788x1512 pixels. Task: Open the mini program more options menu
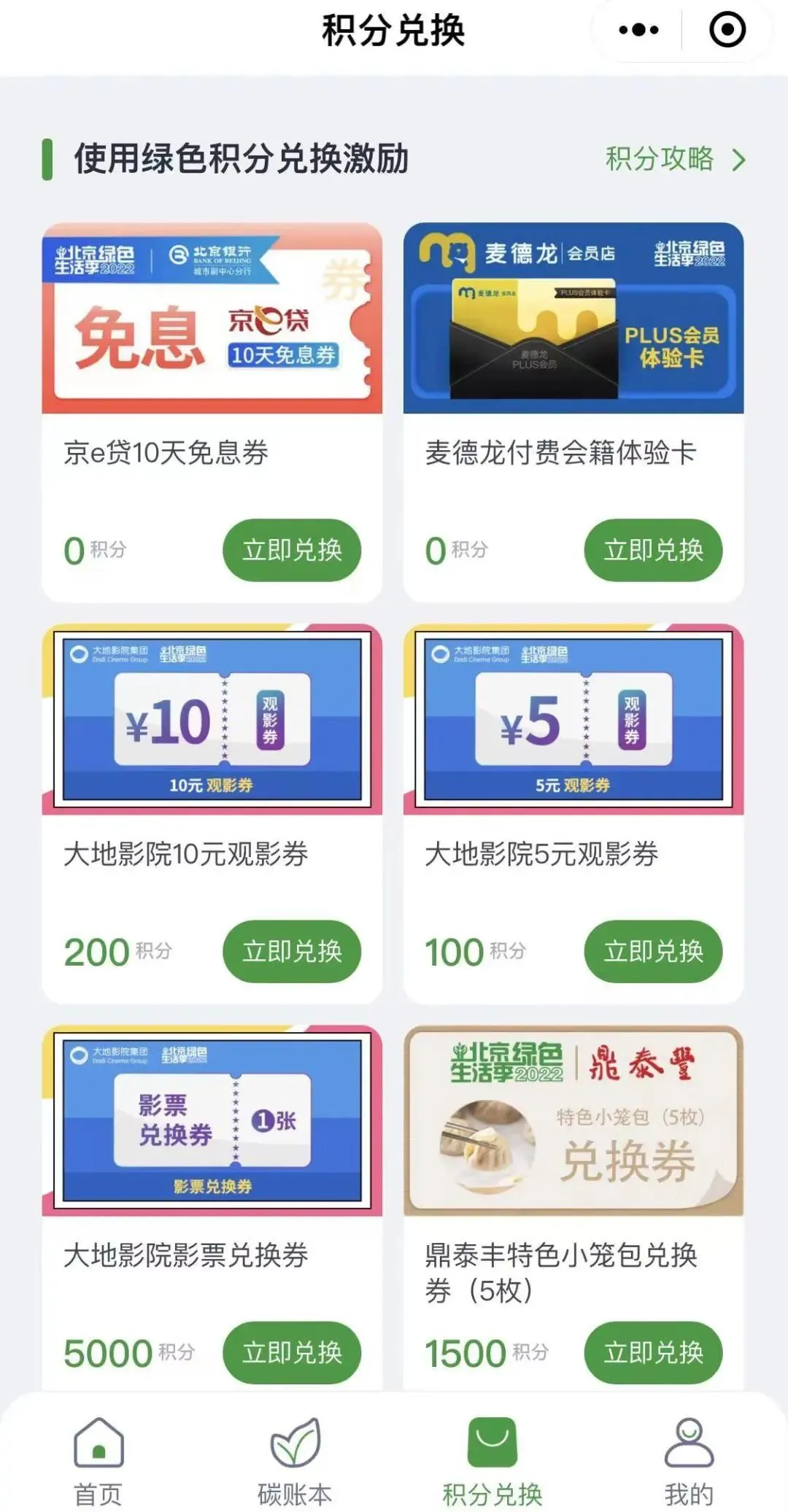coord(638,30)
